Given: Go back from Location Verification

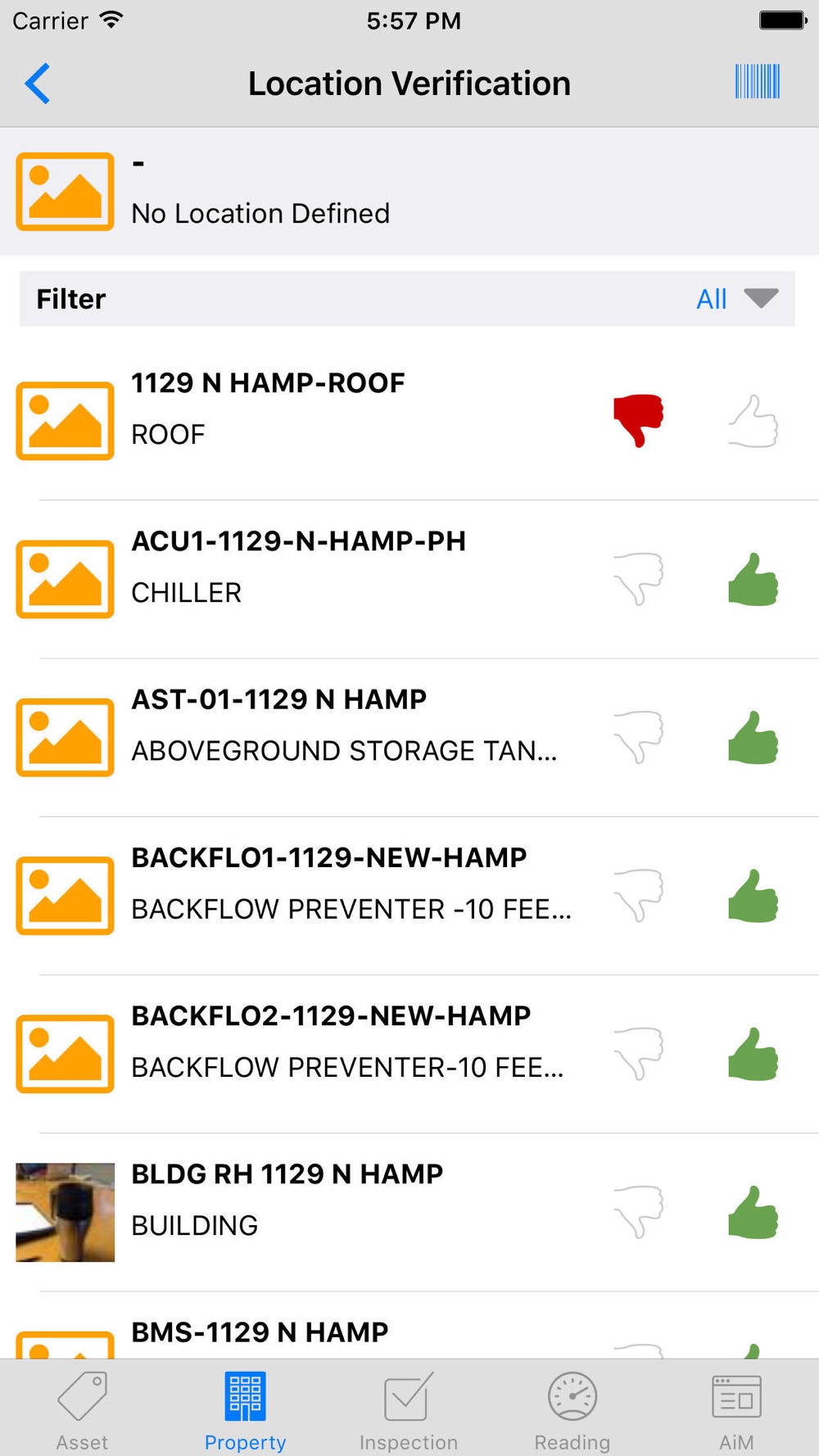Looking at the screenshot, I should [38, 84].
